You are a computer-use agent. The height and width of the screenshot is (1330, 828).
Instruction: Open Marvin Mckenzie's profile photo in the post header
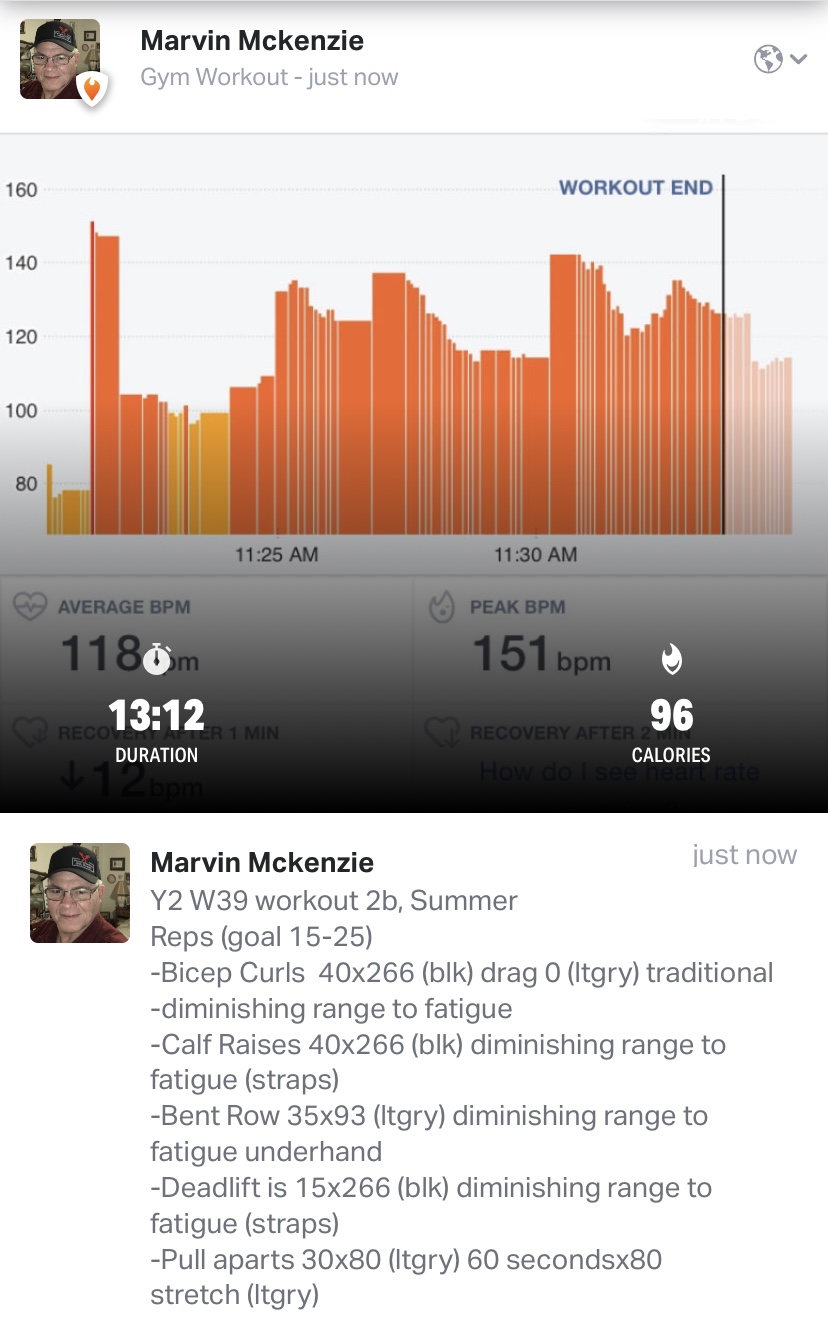(60, 59)
